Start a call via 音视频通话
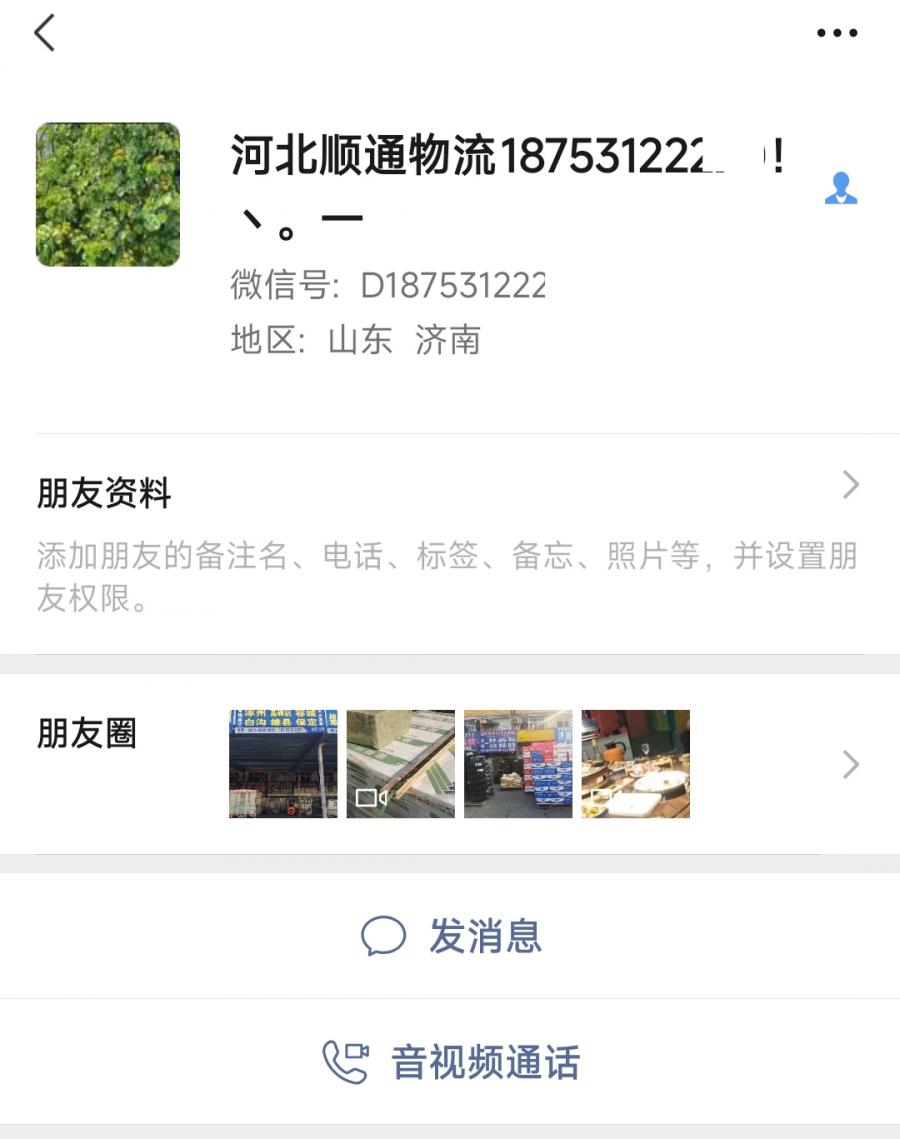Screen dimensions: 900x1139 tap(452, 1062)
